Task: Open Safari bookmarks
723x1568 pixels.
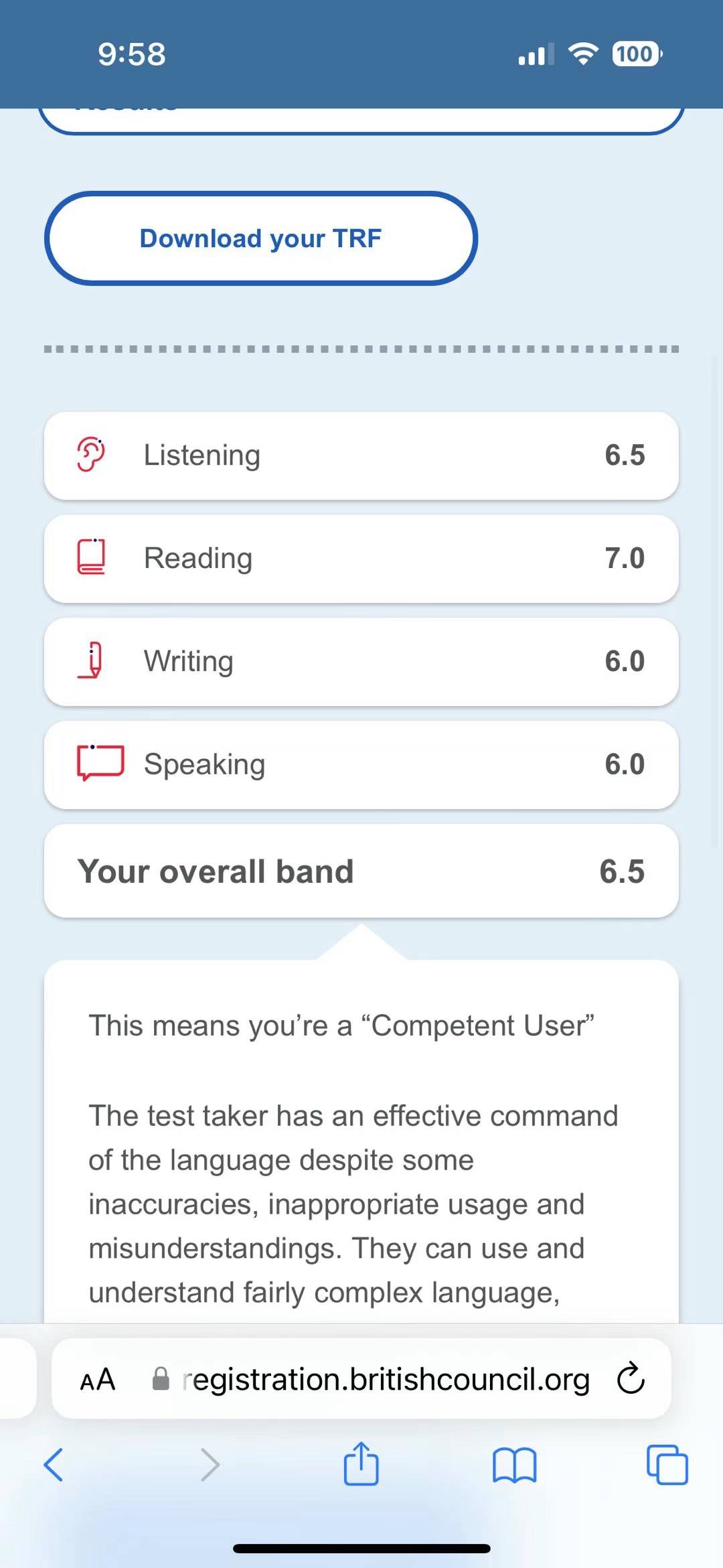Action: click(x=514, y=1466)
